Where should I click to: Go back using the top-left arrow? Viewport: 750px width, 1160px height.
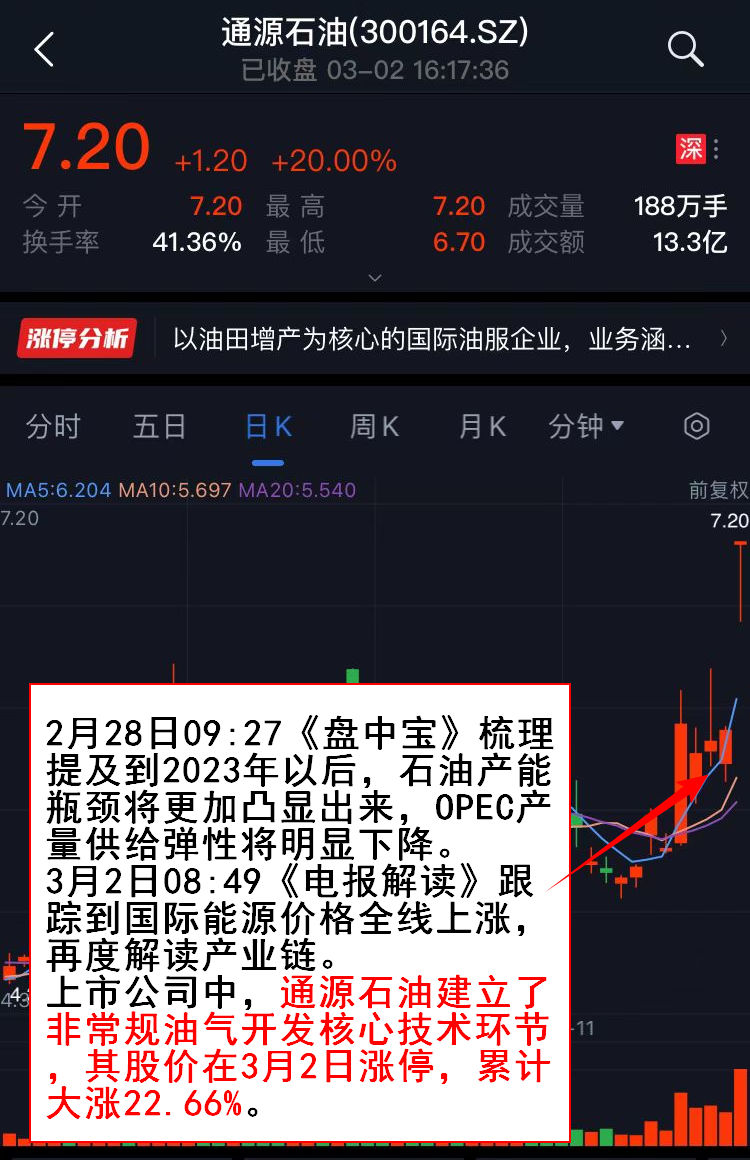tap(44, 49)
